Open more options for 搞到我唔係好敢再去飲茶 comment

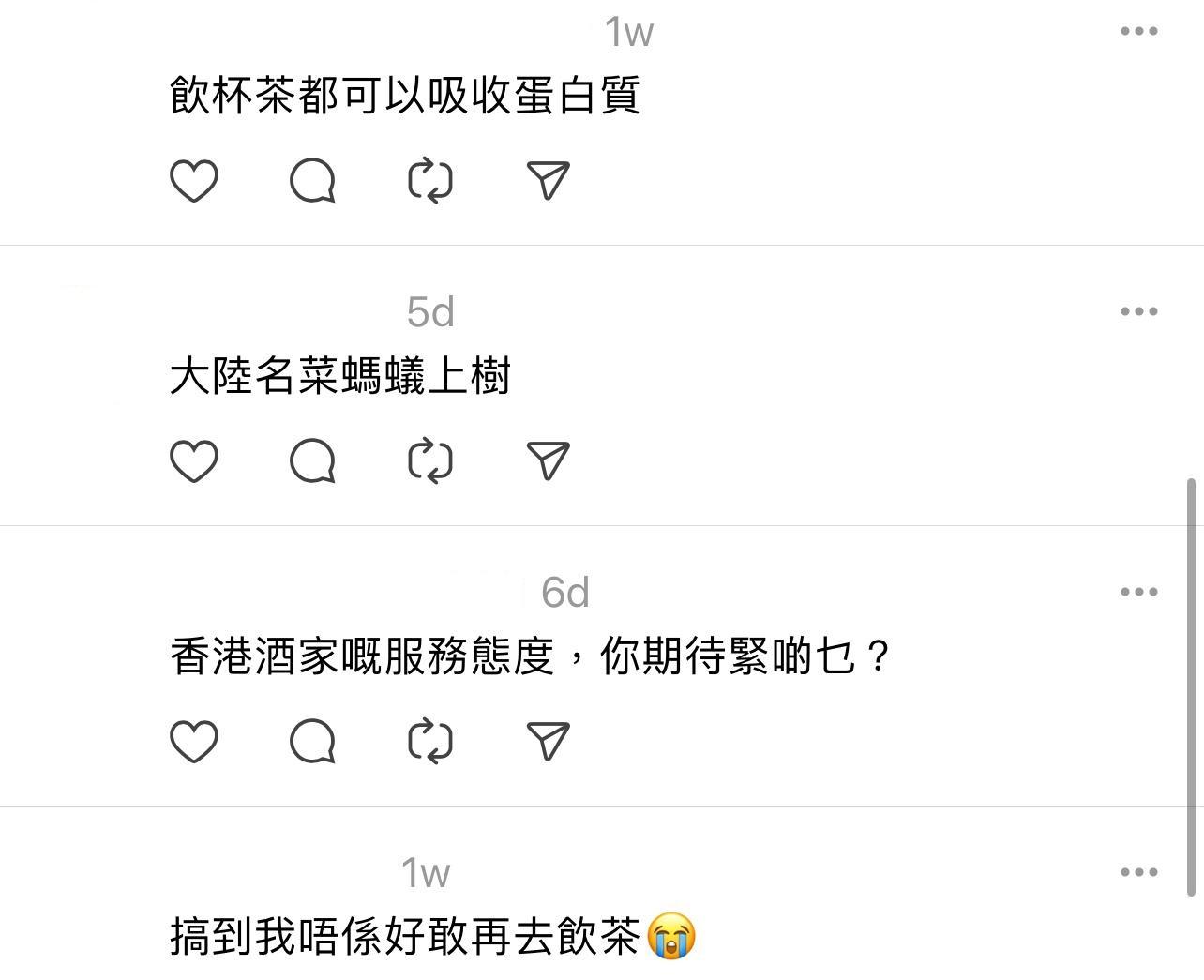point(1138,872)
